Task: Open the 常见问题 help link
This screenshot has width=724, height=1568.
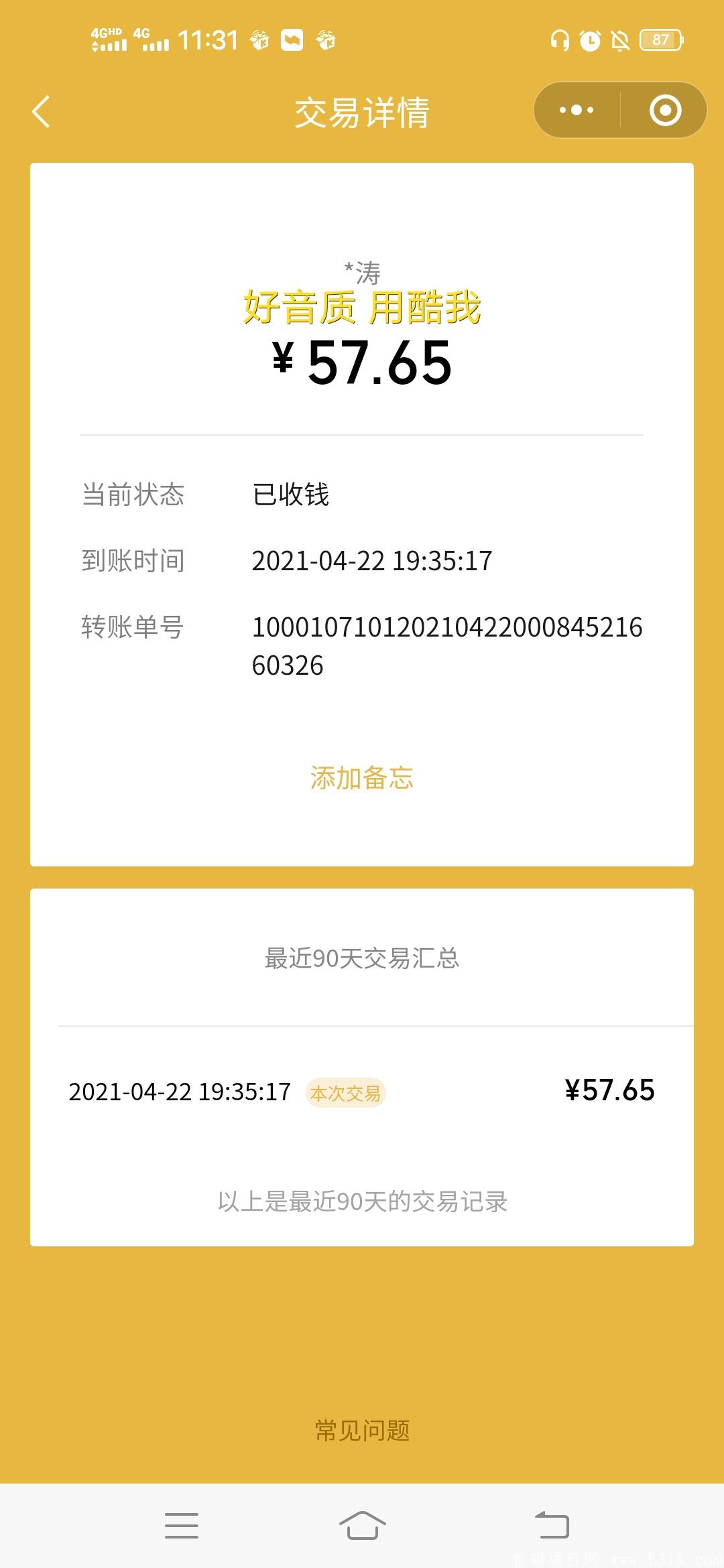Action: [x=362, y=1430]
